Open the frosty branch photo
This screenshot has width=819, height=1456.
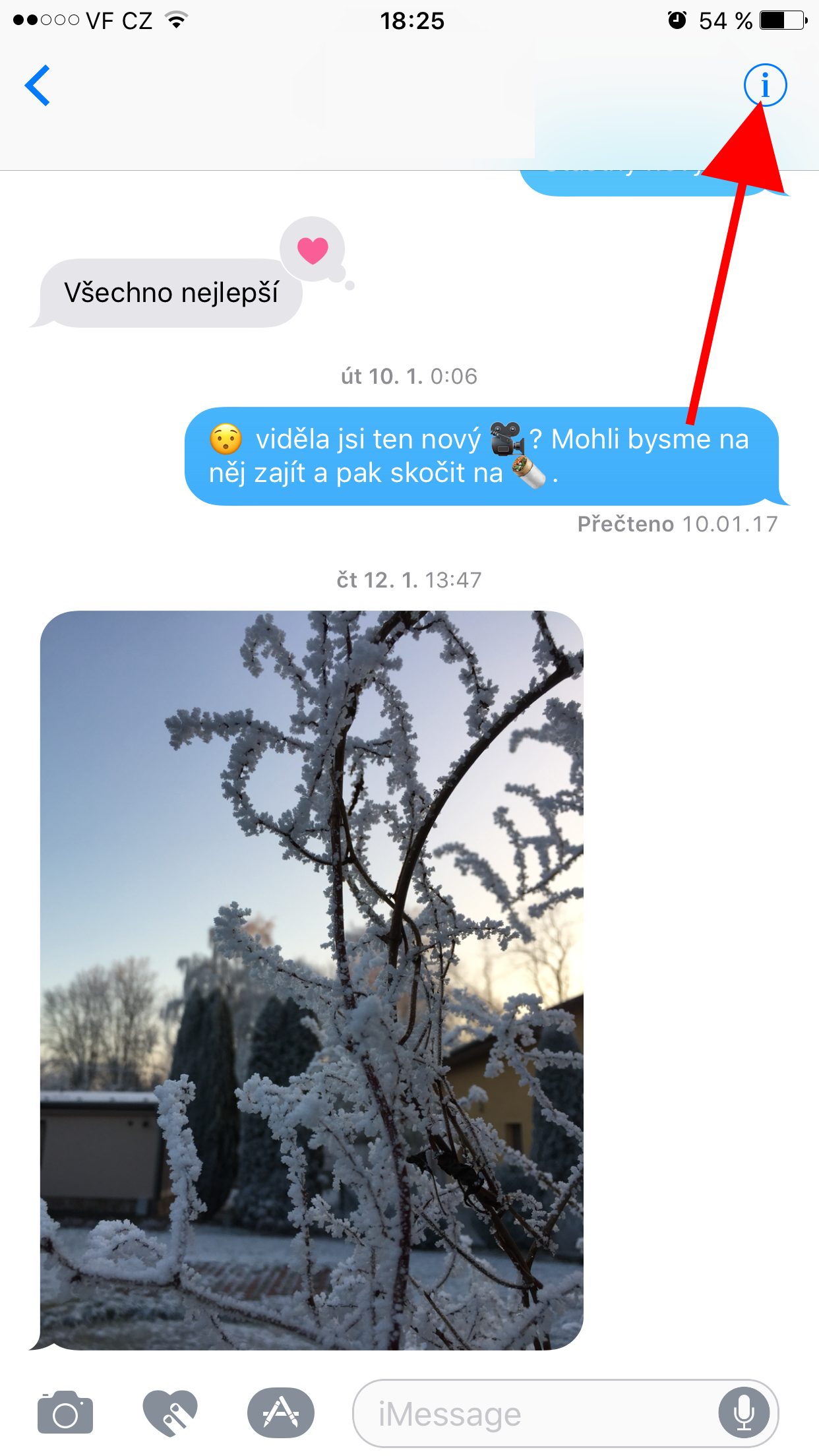(312, 980)
